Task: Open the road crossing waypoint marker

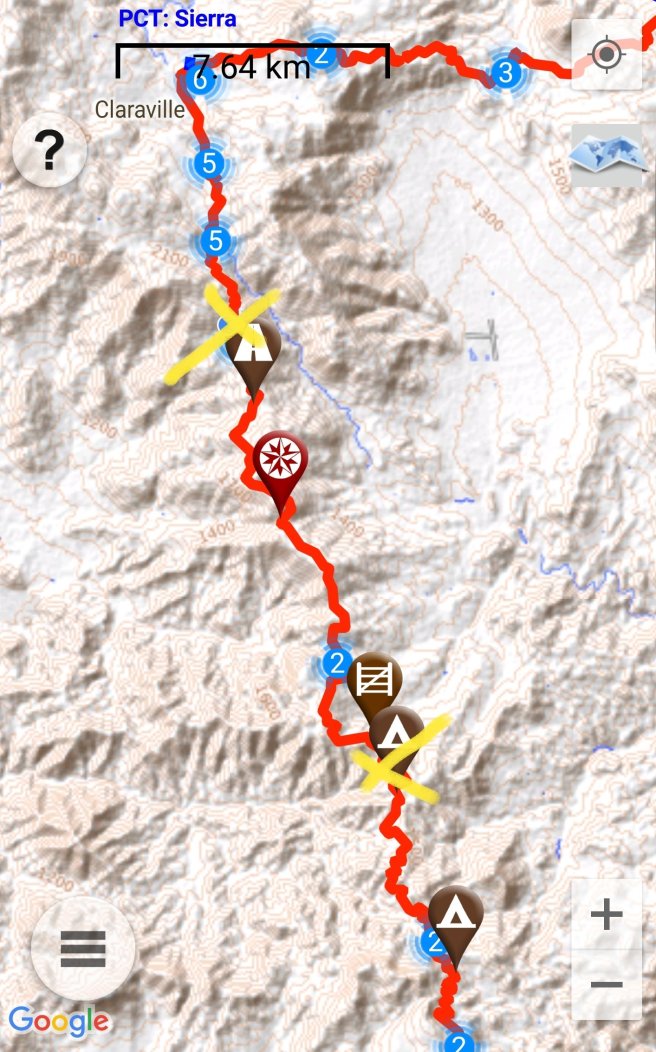Action: click(254, 348)
